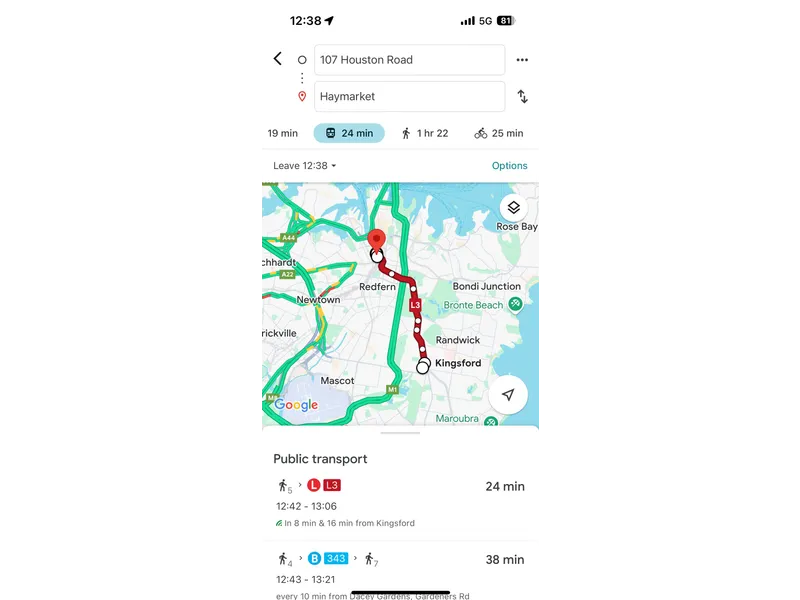This screenshot has height=600, width=800.
Task: Open route Options
Action: (509, 166)
